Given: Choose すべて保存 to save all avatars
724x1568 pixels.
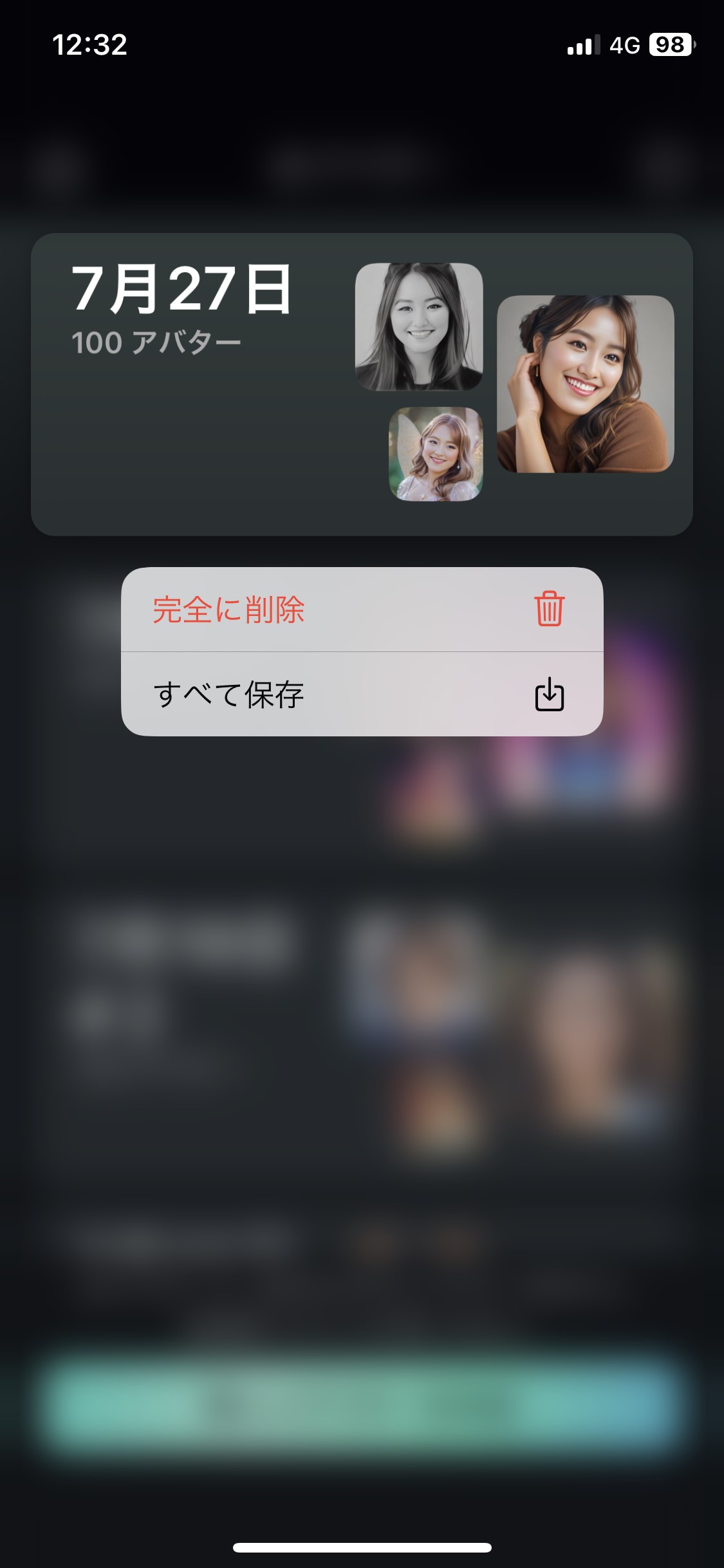Looking at the screenshot, I should tap(360, 695).
